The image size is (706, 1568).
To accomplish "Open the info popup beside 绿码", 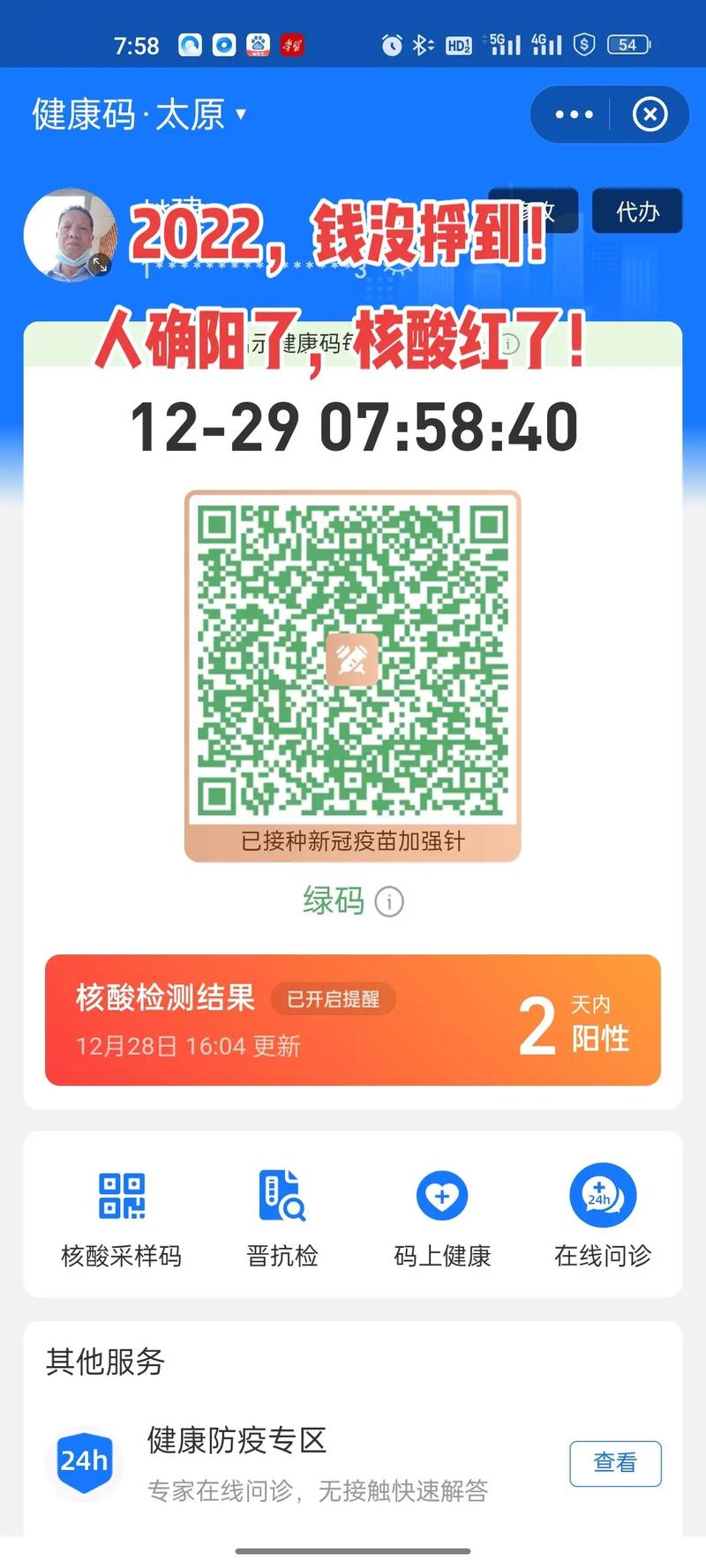I will [x=388, y=902].
